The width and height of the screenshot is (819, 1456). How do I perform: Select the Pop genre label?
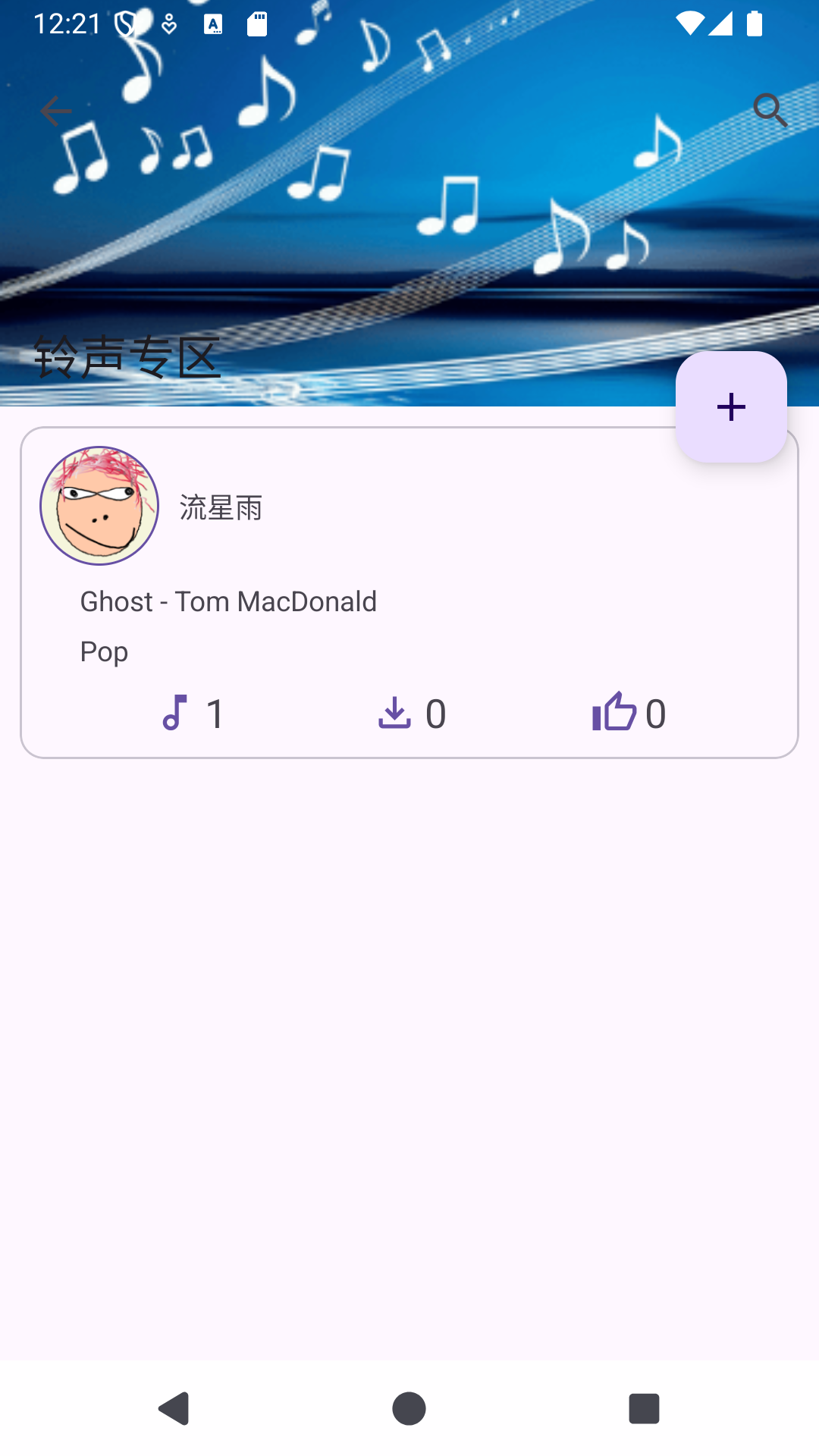(x=104, y=651)
